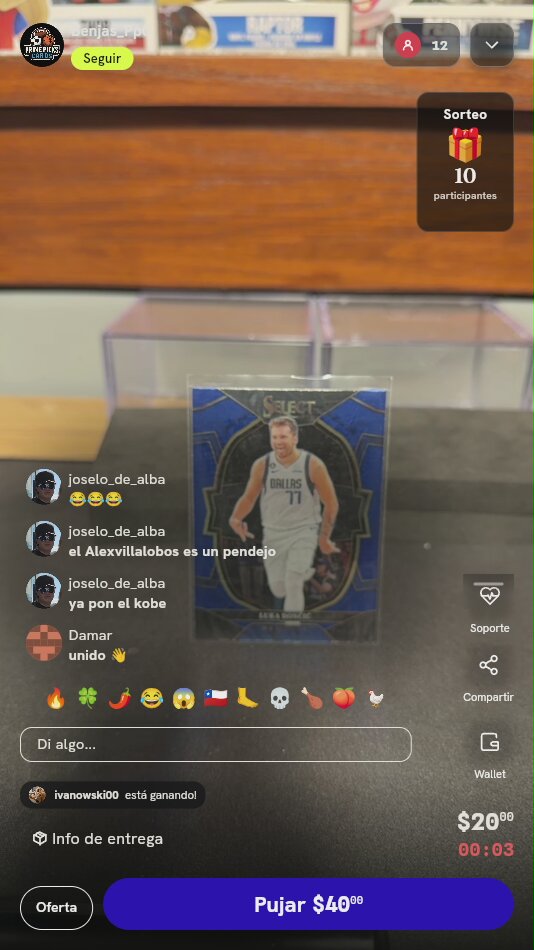534x950 pixels.
Task: Open the Sorteo giveaway card
Action: 465,162
